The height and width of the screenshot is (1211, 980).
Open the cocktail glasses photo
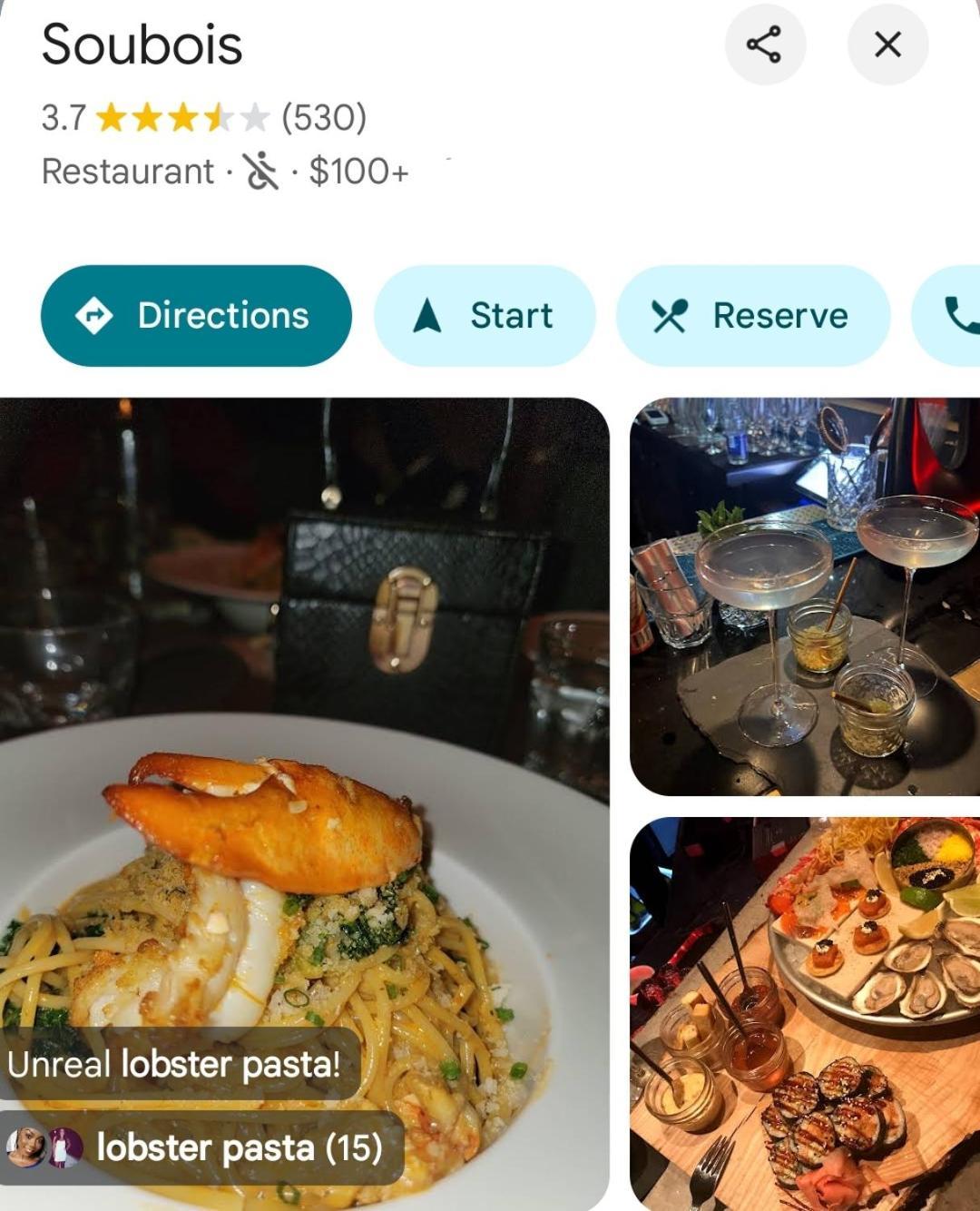click(x=804, y=596)
